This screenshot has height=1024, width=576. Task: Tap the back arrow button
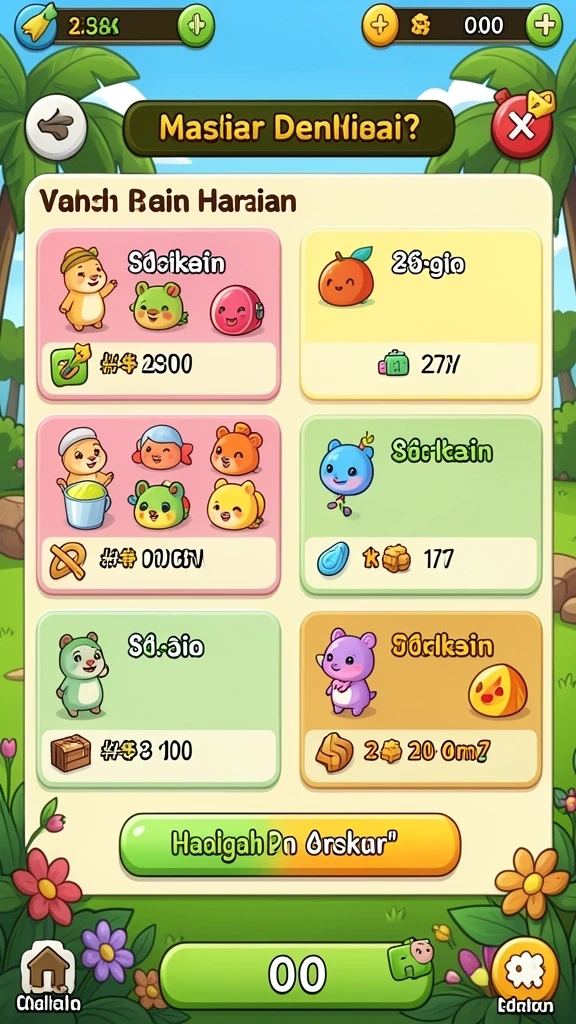[x=56, y=128]
